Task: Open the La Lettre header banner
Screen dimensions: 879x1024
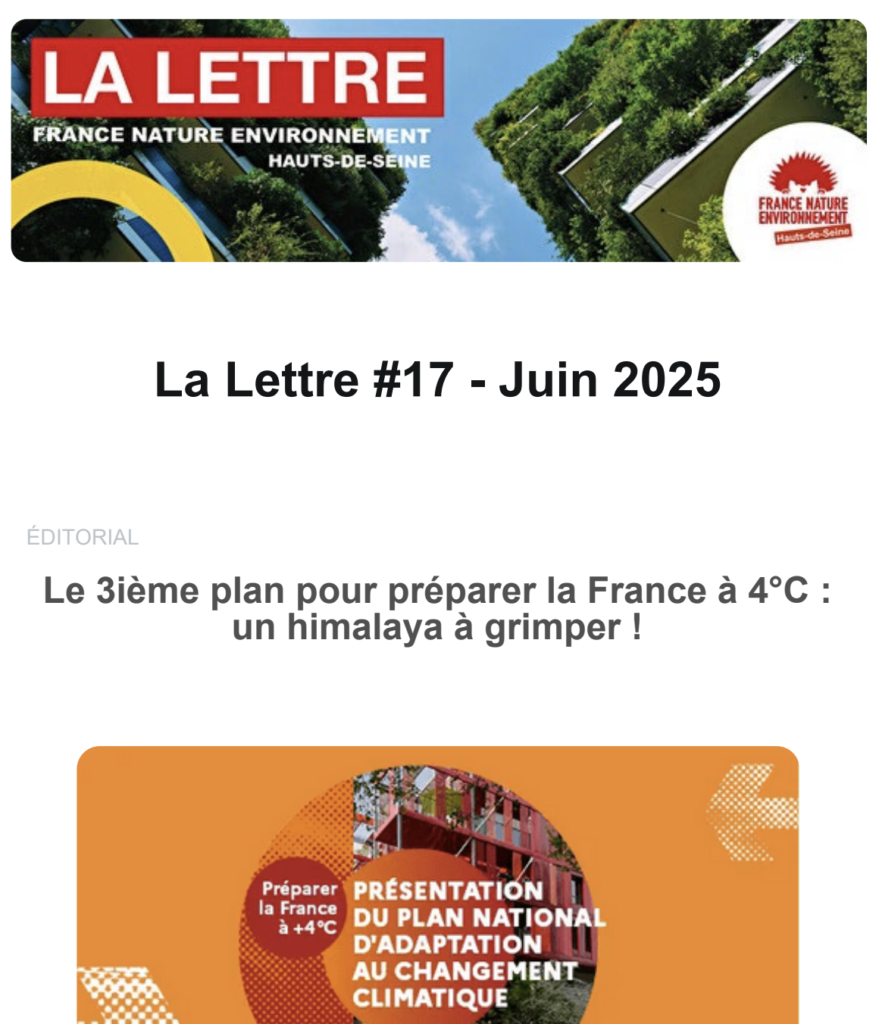Action: click(x=438, y=140)
